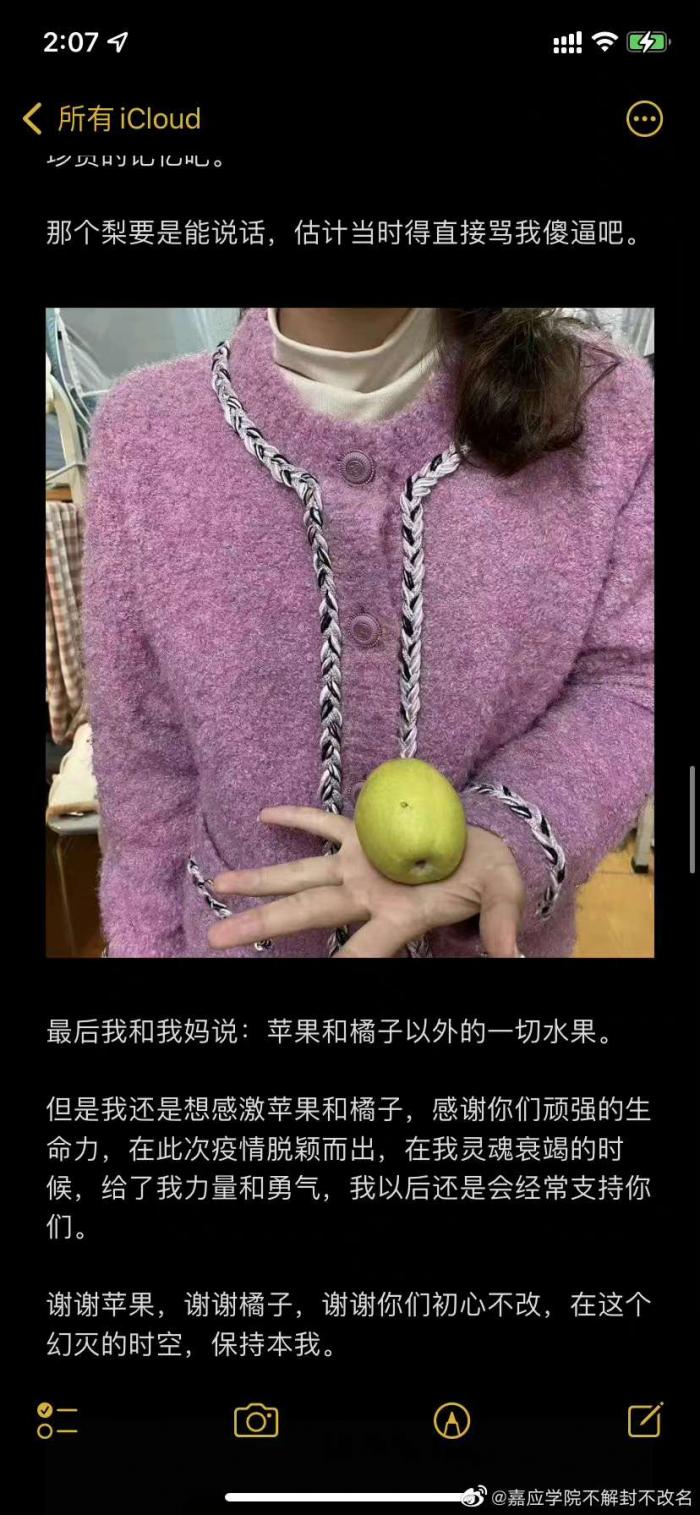Open the more options menu
Viewport: 700px width, 1515px height.
coord(644,119)
